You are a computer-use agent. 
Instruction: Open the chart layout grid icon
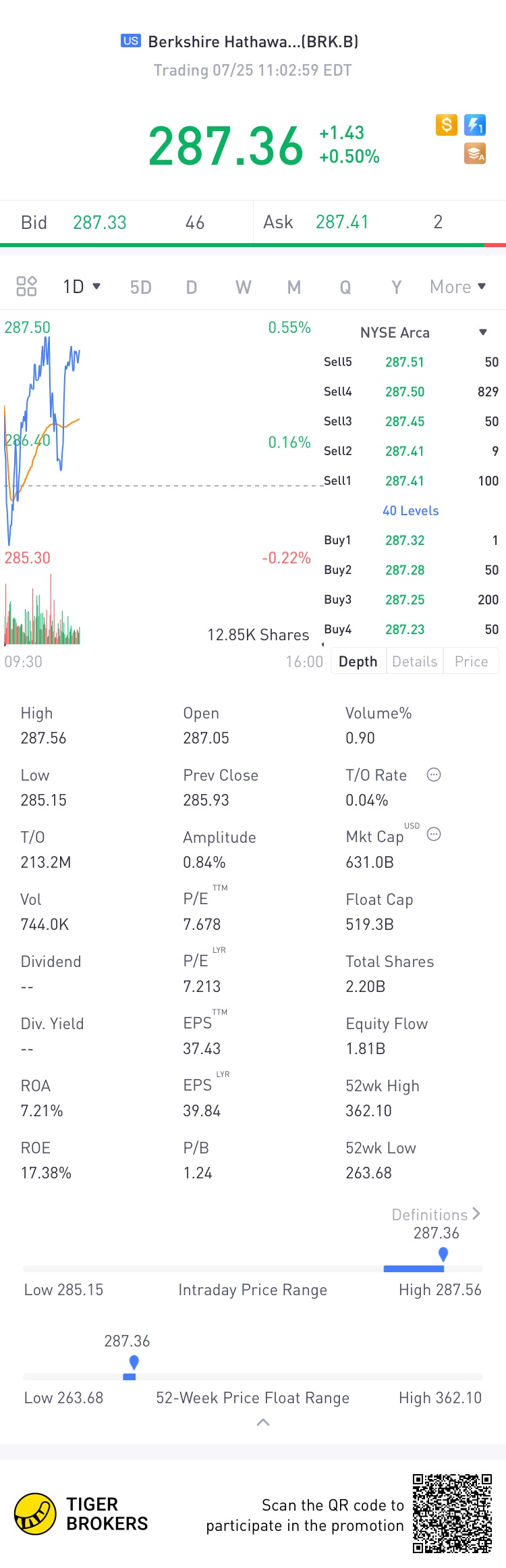coord(26,286)
